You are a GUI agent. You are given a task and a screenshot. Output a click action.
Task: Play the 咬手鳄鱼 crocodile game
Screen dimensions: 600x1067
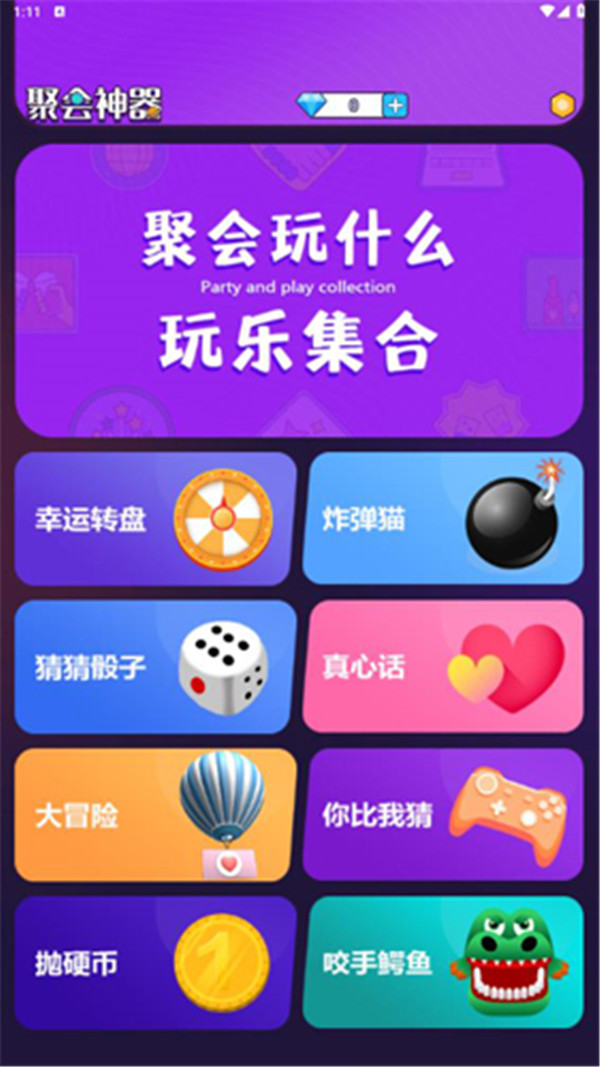[443, 963]
